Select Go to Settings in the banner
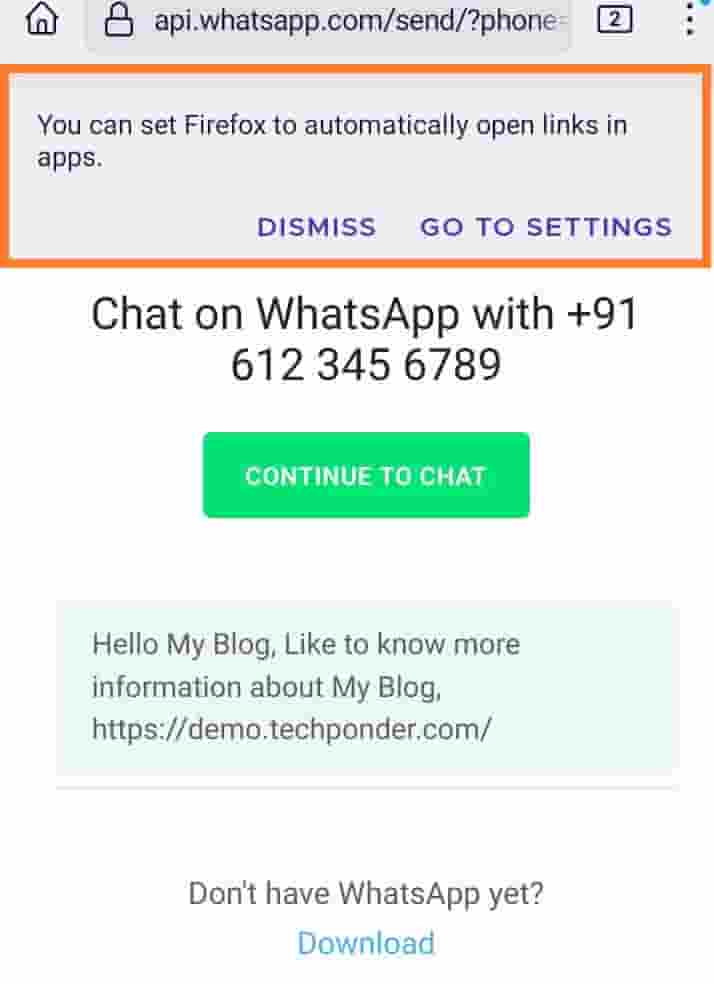 coord(546,227)
